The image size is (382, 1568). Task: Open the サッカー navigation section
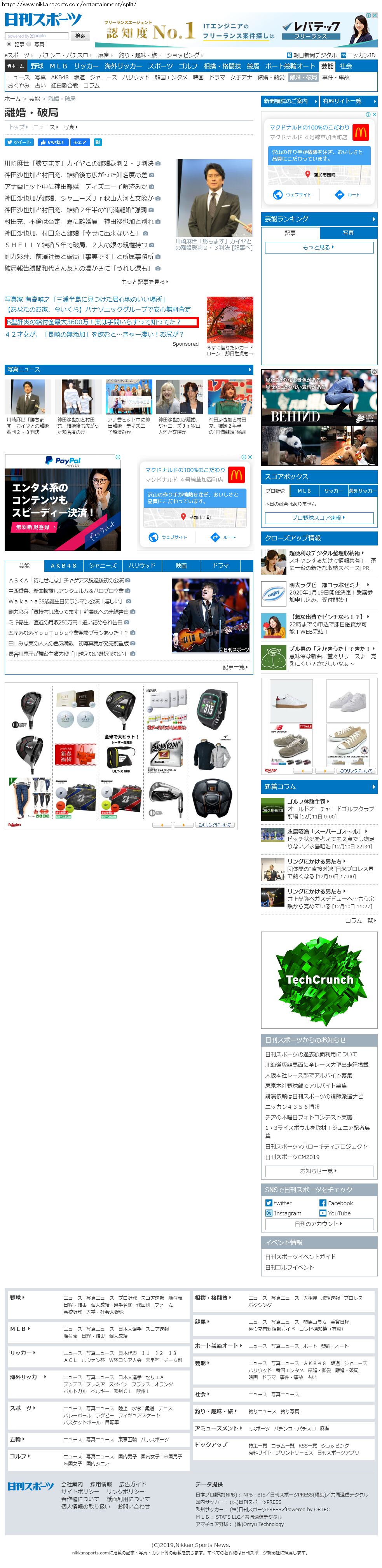pyautogui.click(x=86, y=66)
